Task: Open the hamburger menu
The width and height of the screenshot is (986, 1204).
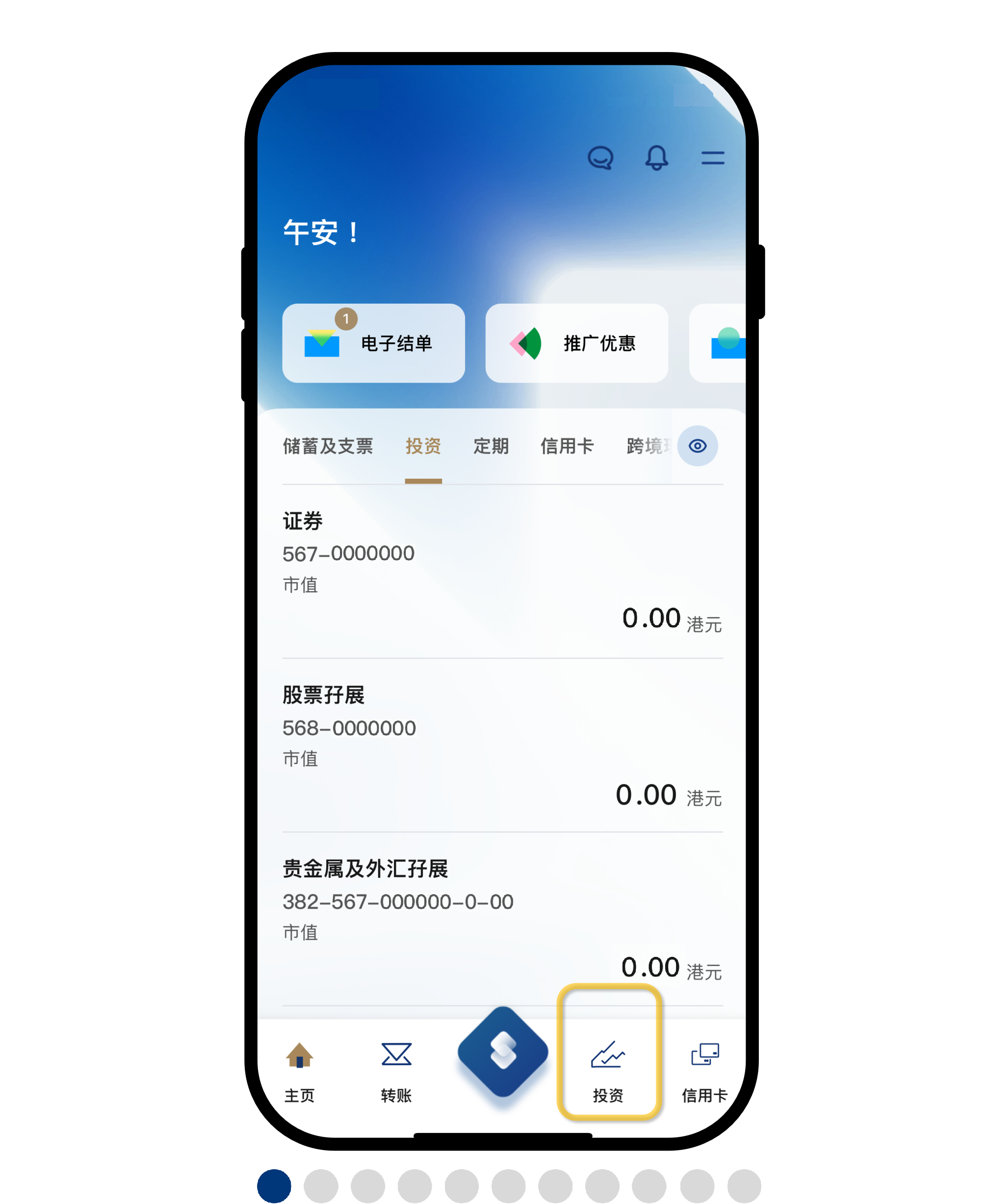Action: pyautogui.click(x=712, y=158)
